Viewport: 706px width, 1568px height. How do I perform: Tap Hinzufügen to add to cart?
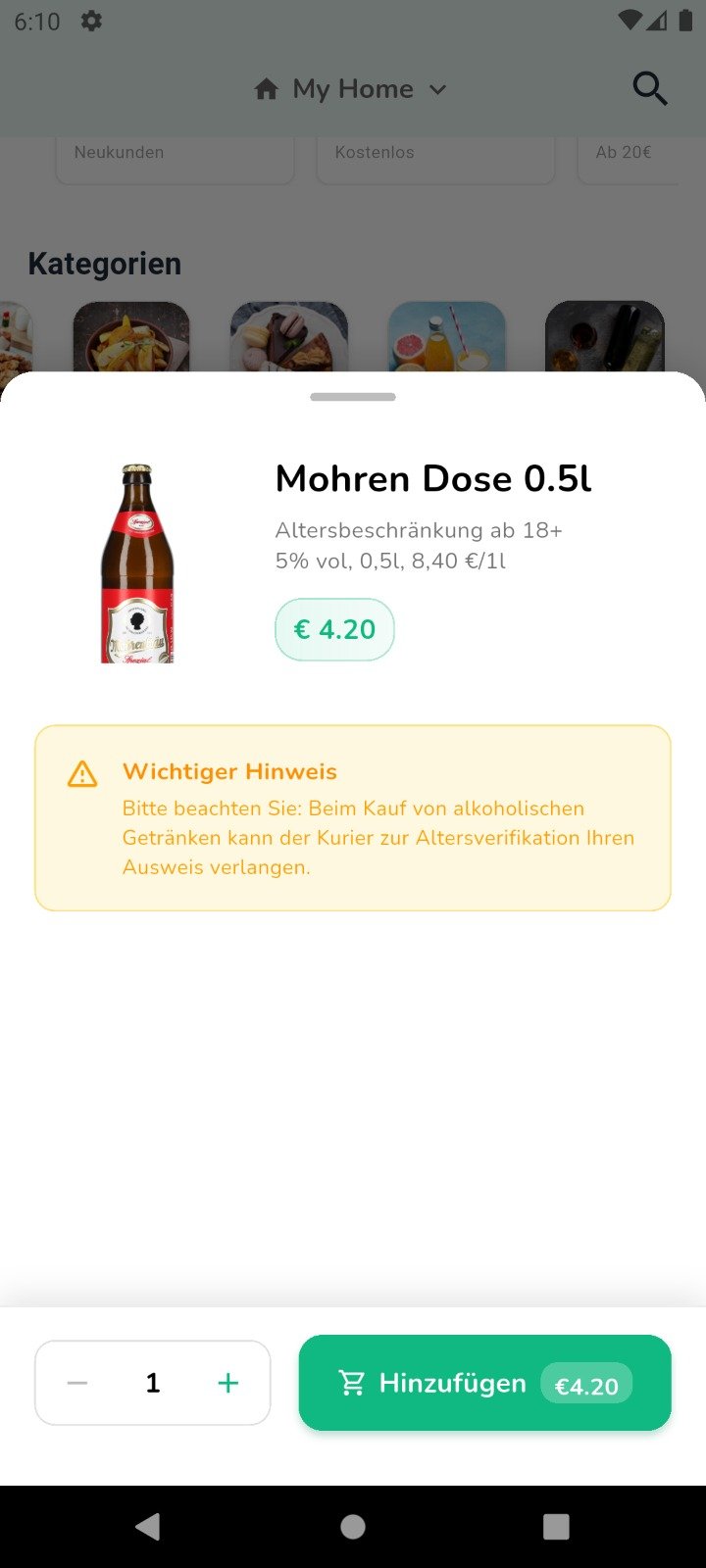(x=484, y=1383)
